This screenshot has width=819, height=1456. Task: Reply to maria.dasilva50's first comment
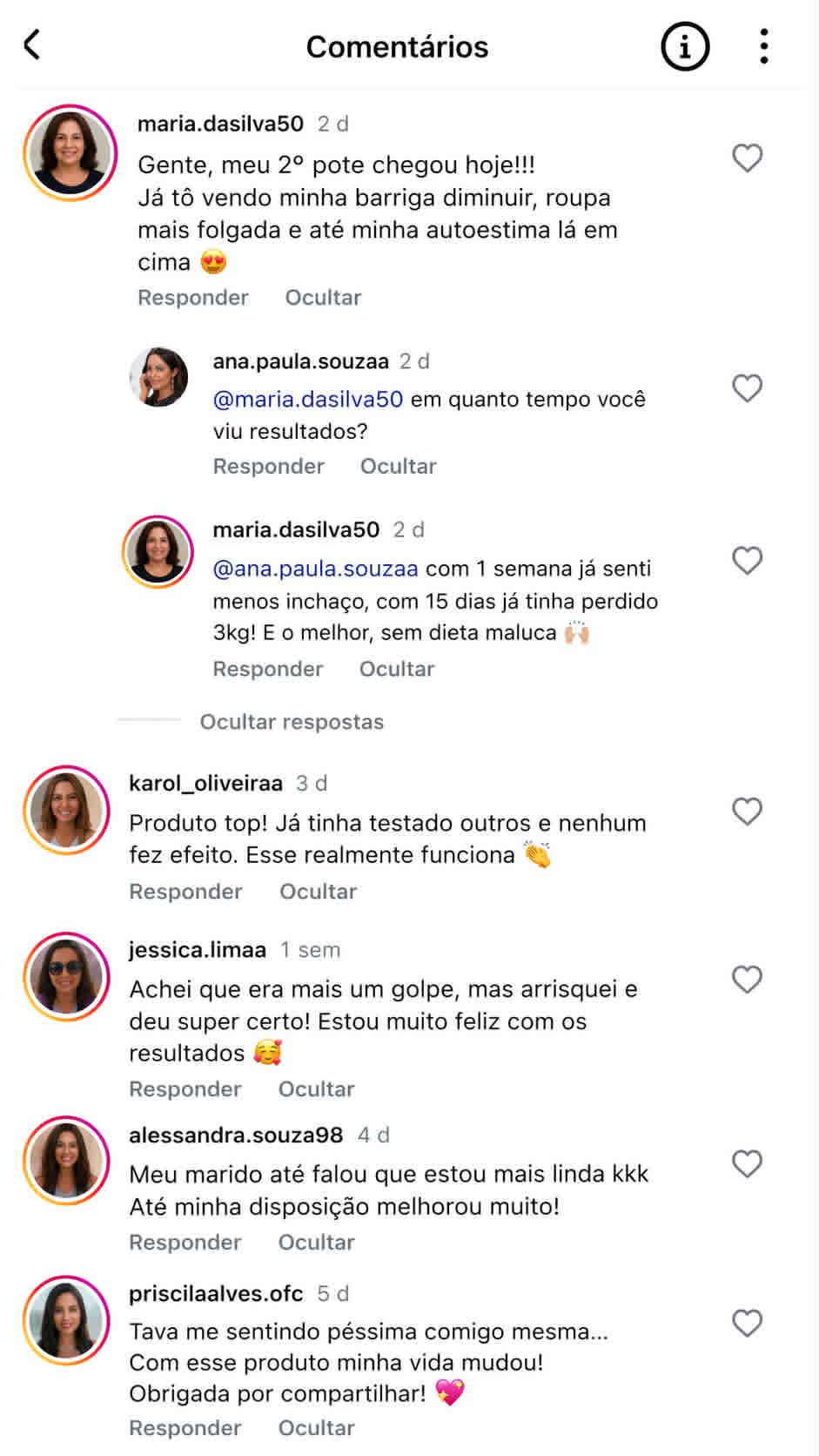pos(193,298)
